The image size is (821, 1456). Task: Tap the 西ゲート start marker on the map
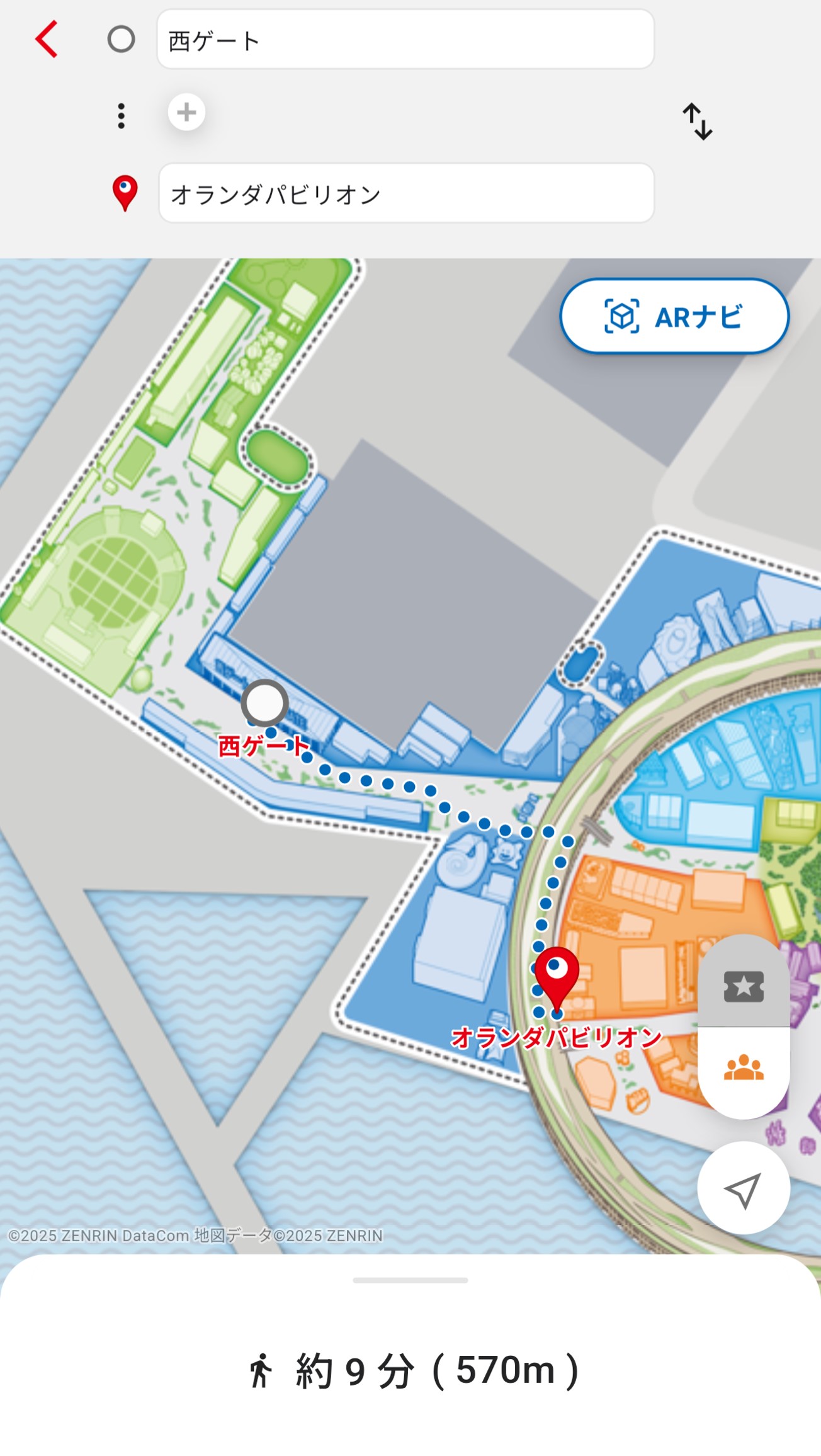click(264, 703)
